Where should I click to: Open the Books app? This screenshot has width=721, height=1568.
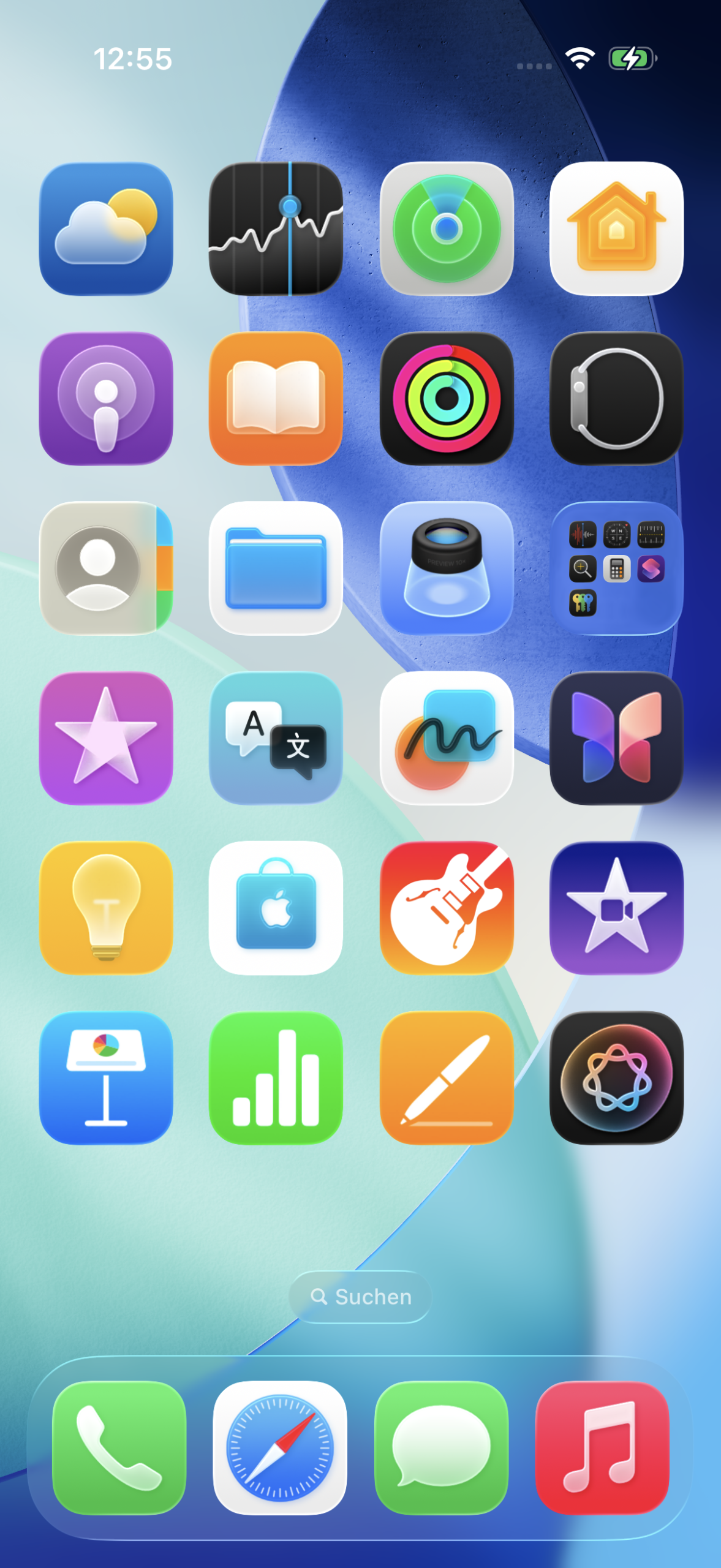[276, 399]
